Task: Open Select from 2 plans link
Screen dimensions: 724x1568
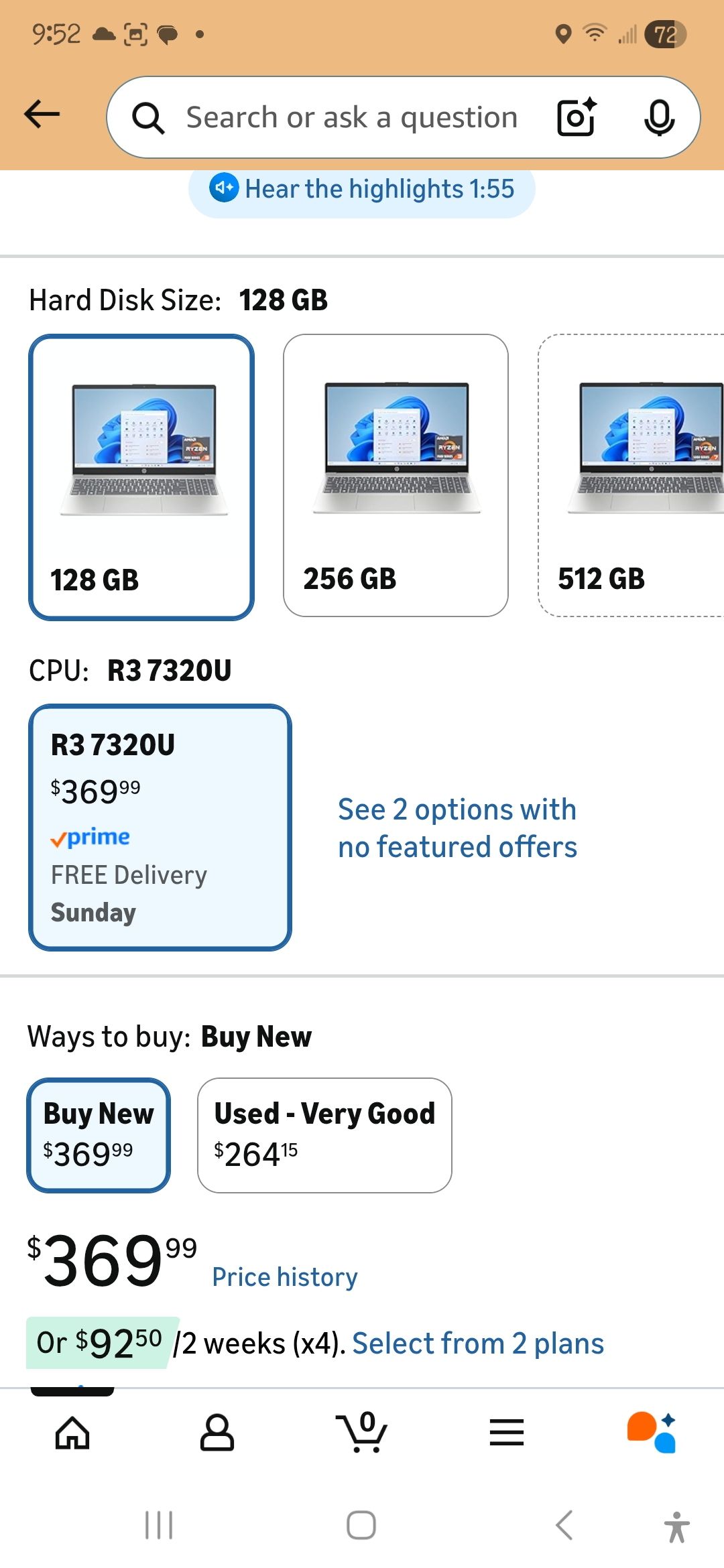Action: coord(478,1344)
